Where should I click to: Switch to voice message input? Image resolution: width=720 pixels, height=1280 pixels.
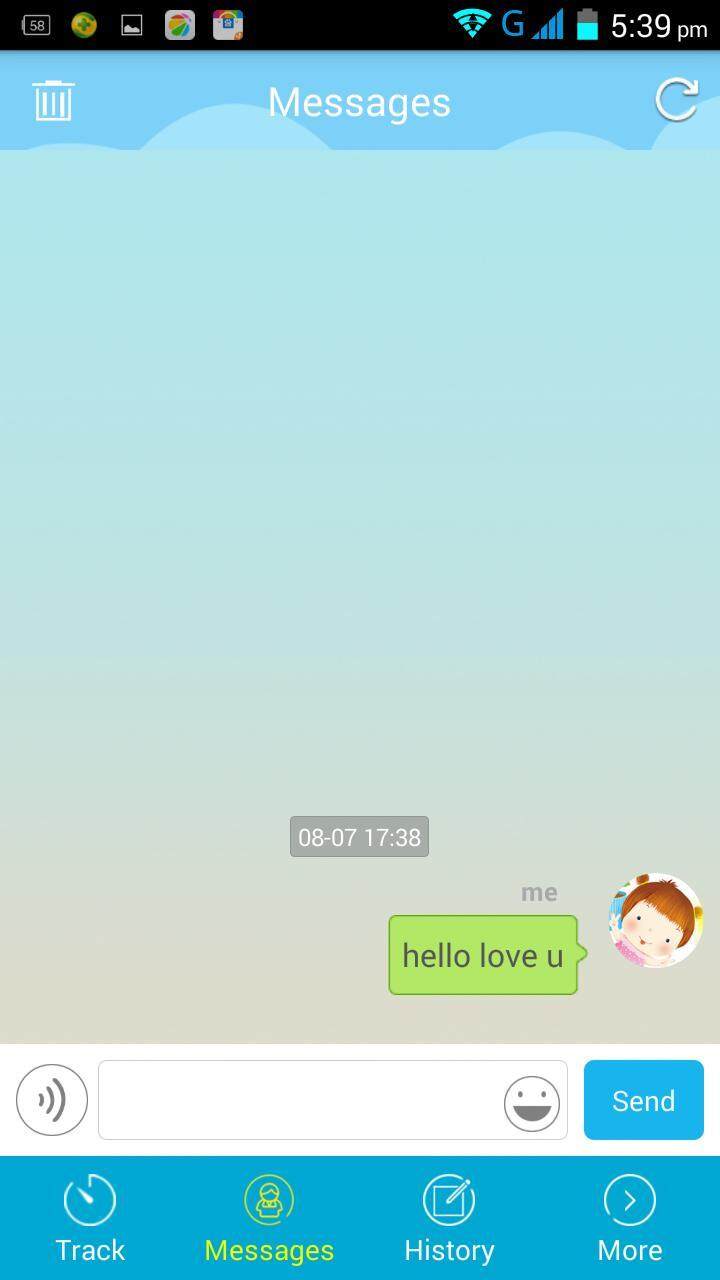pyautogui.click(x=52, y=1100)
